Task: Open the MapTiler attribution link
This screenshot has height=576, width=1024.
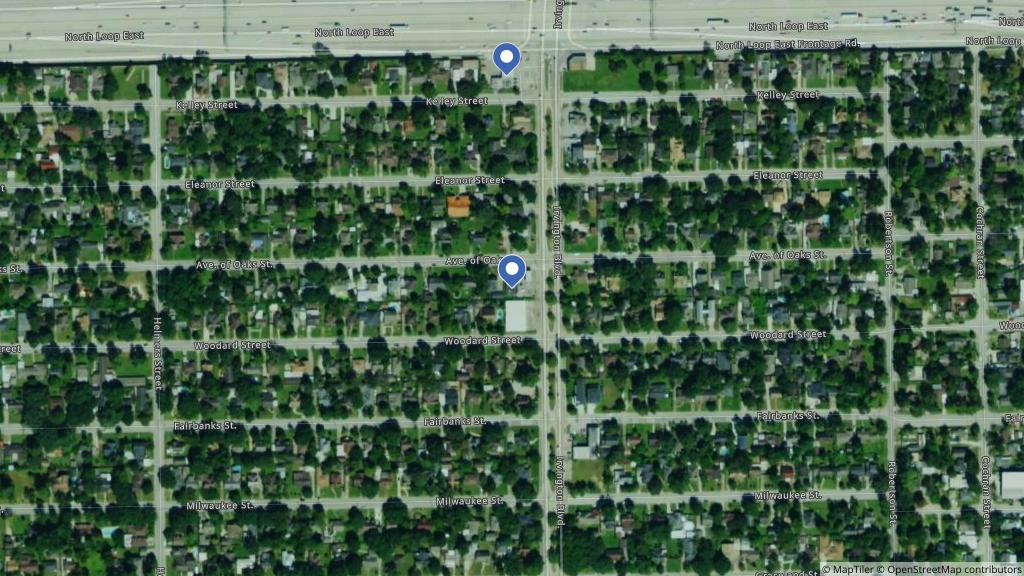Action: click(854, 569)
